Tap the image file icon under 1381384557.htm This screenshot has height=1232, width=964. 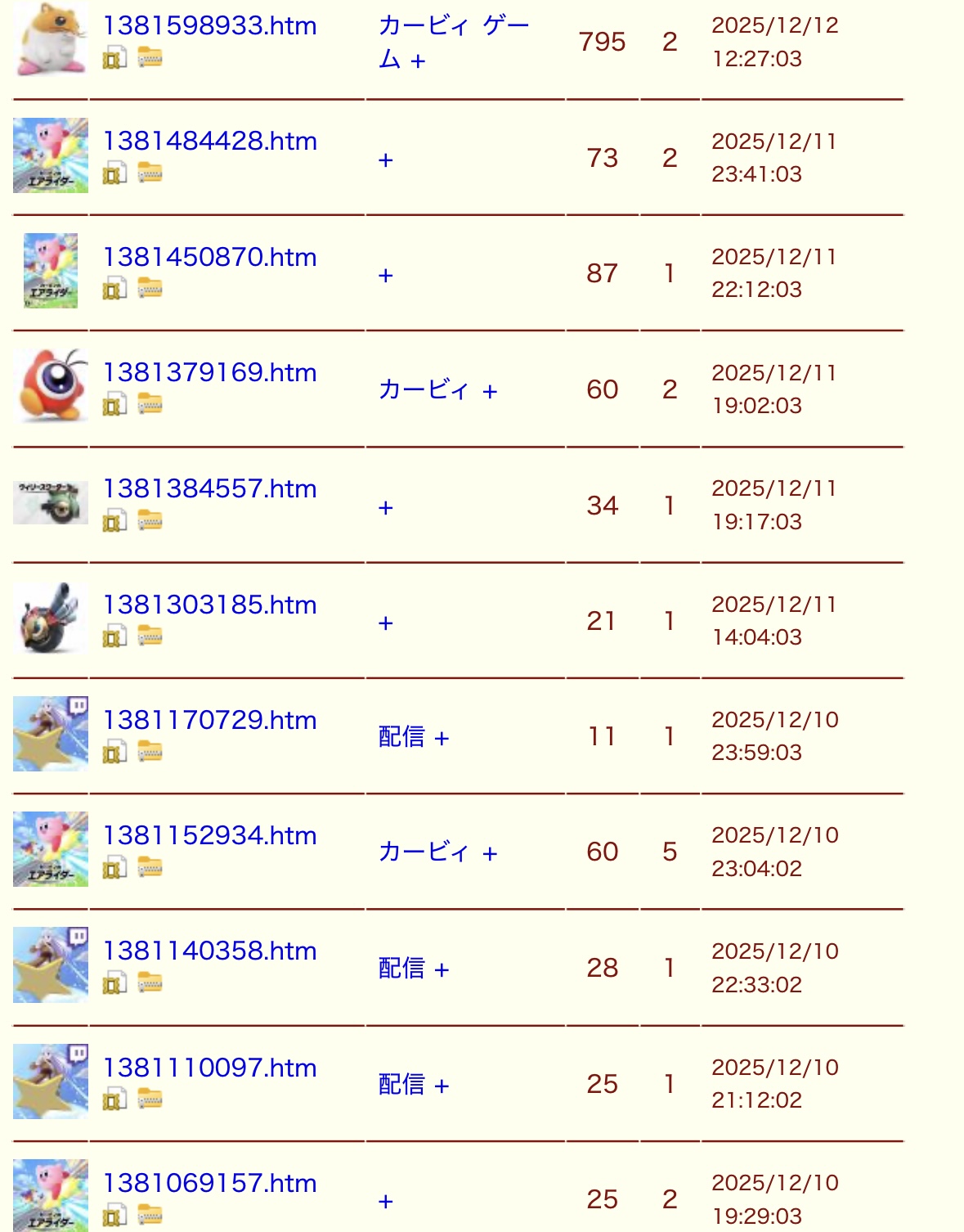coord(114,520)
